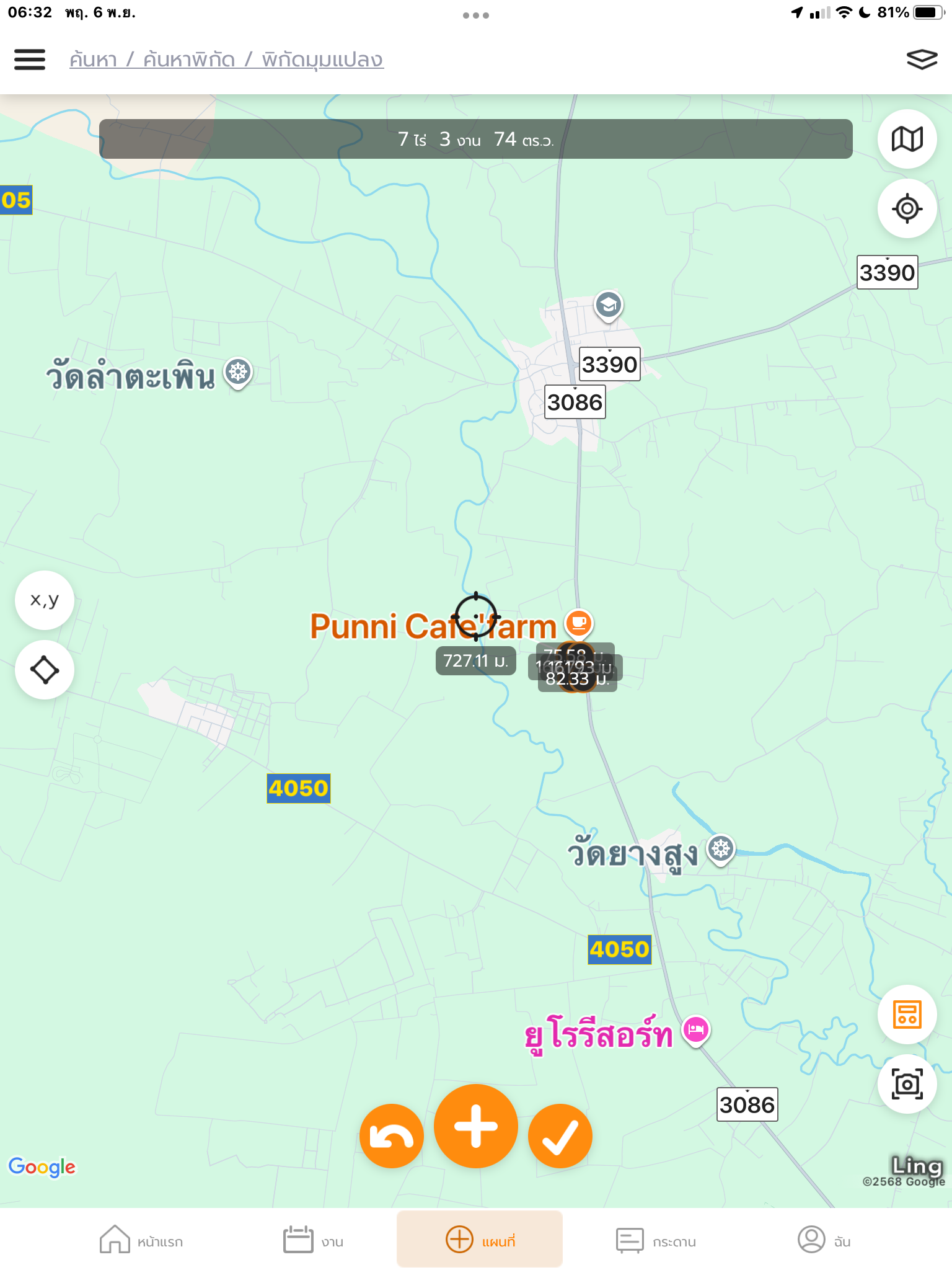Image resolution: width=952 pixels, height=1270 pixels.
Task: Select the ยูโรรีสอร์ท hotel marker
Action: (x=696, y=1031)
